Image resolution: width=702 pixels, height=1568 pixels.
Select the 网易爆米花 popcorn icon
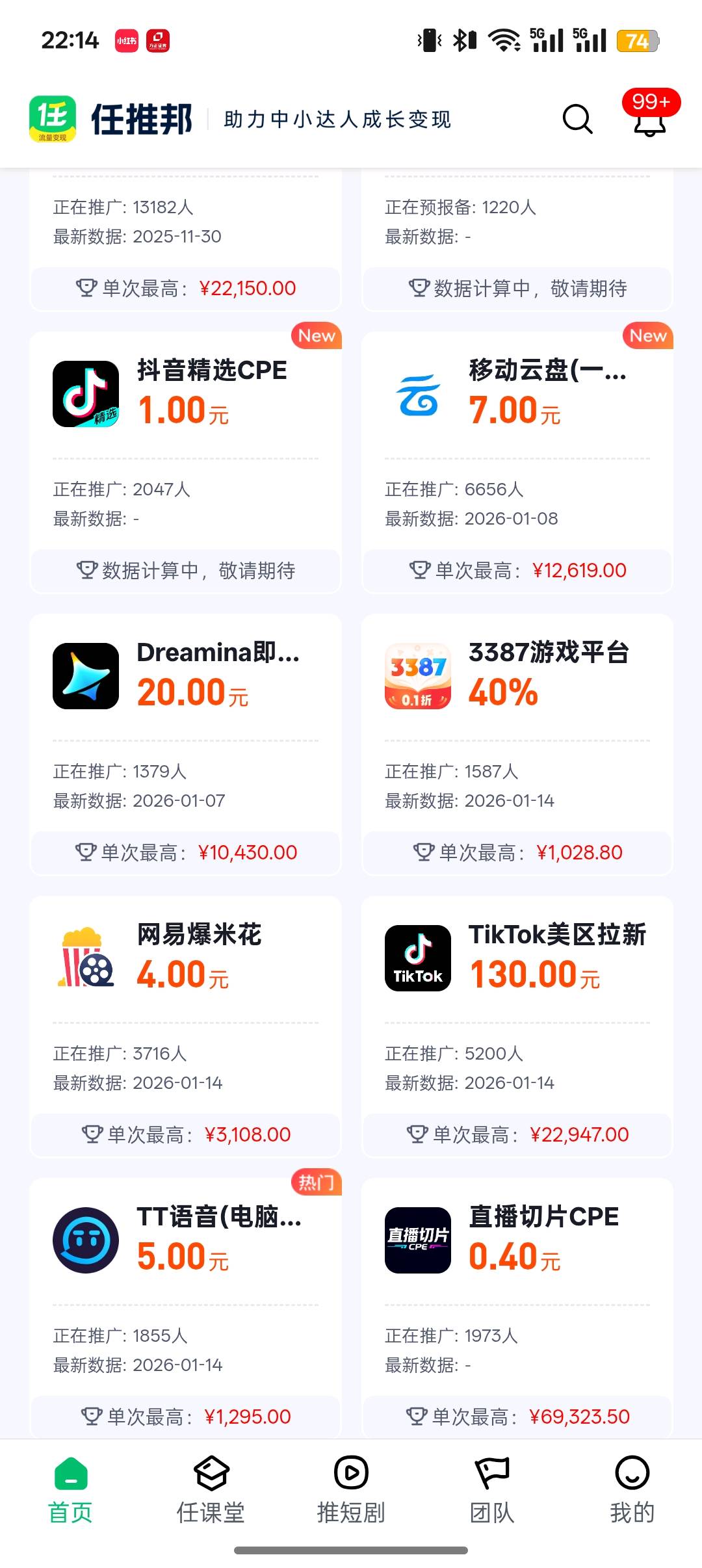(x=86, y=958)
